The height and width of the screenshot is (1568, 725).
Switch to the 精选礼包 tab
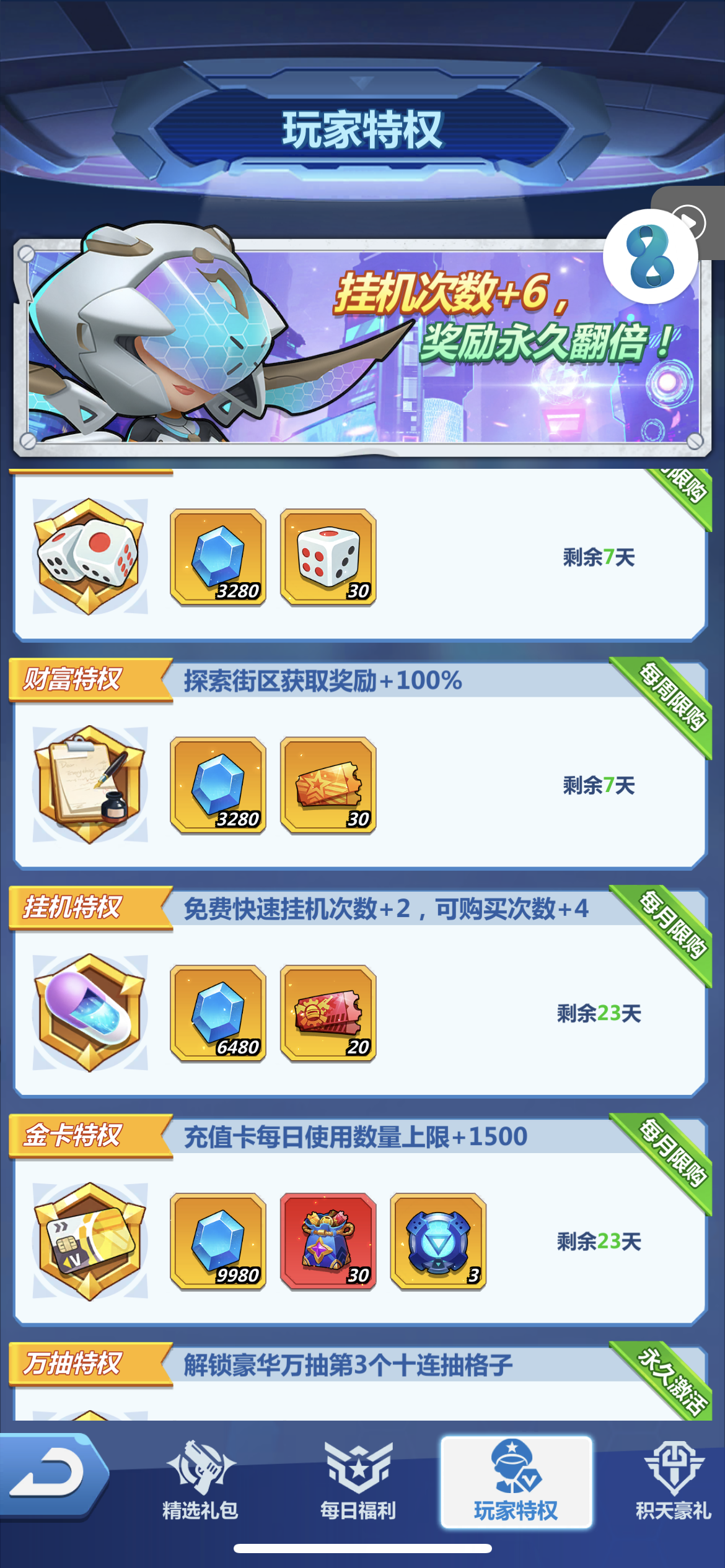tap(200, 1481)
